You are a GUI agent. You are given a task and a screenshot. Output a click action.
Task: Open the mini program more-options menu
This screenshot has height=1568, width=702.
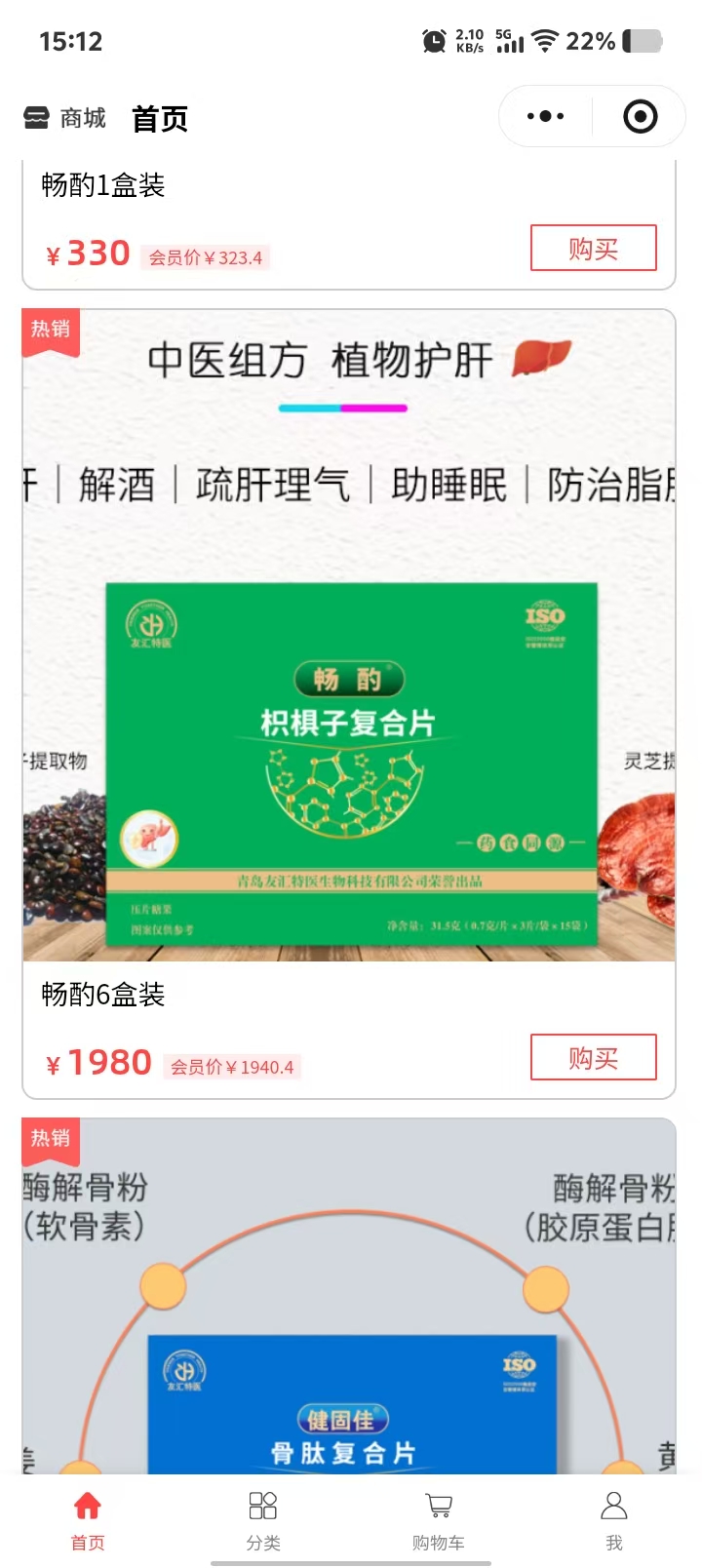tap(545, 117)
